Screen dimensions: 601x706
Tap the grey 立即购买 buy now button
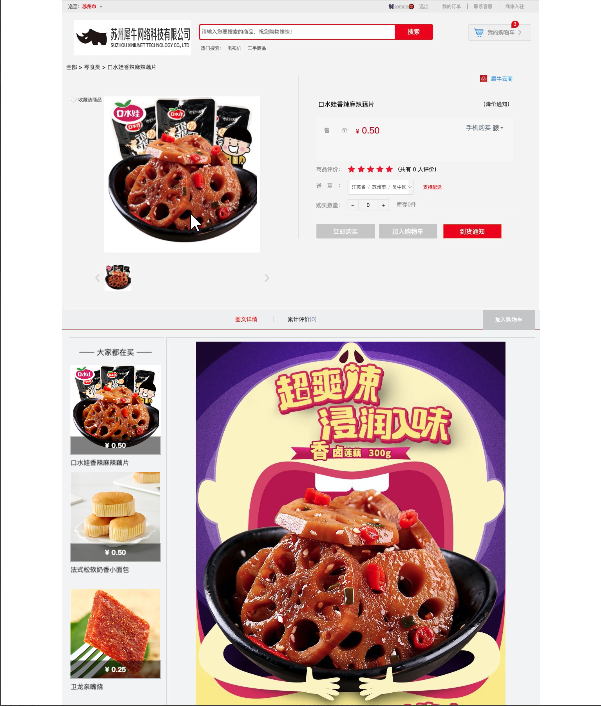click(345, 231)
